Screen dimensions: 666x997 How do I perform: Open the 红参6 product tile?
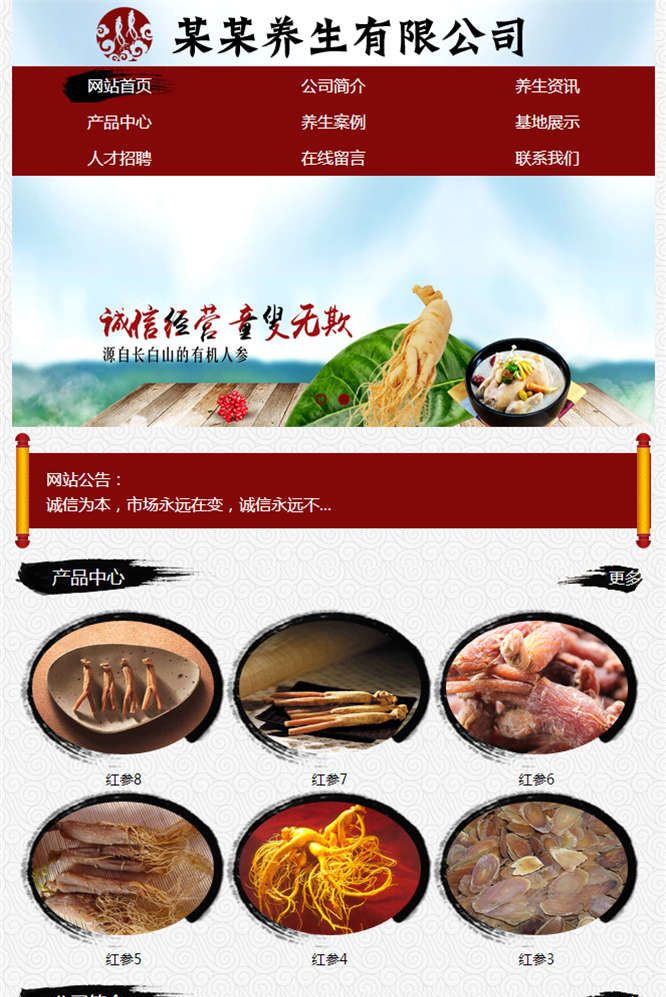coord(537,687)
